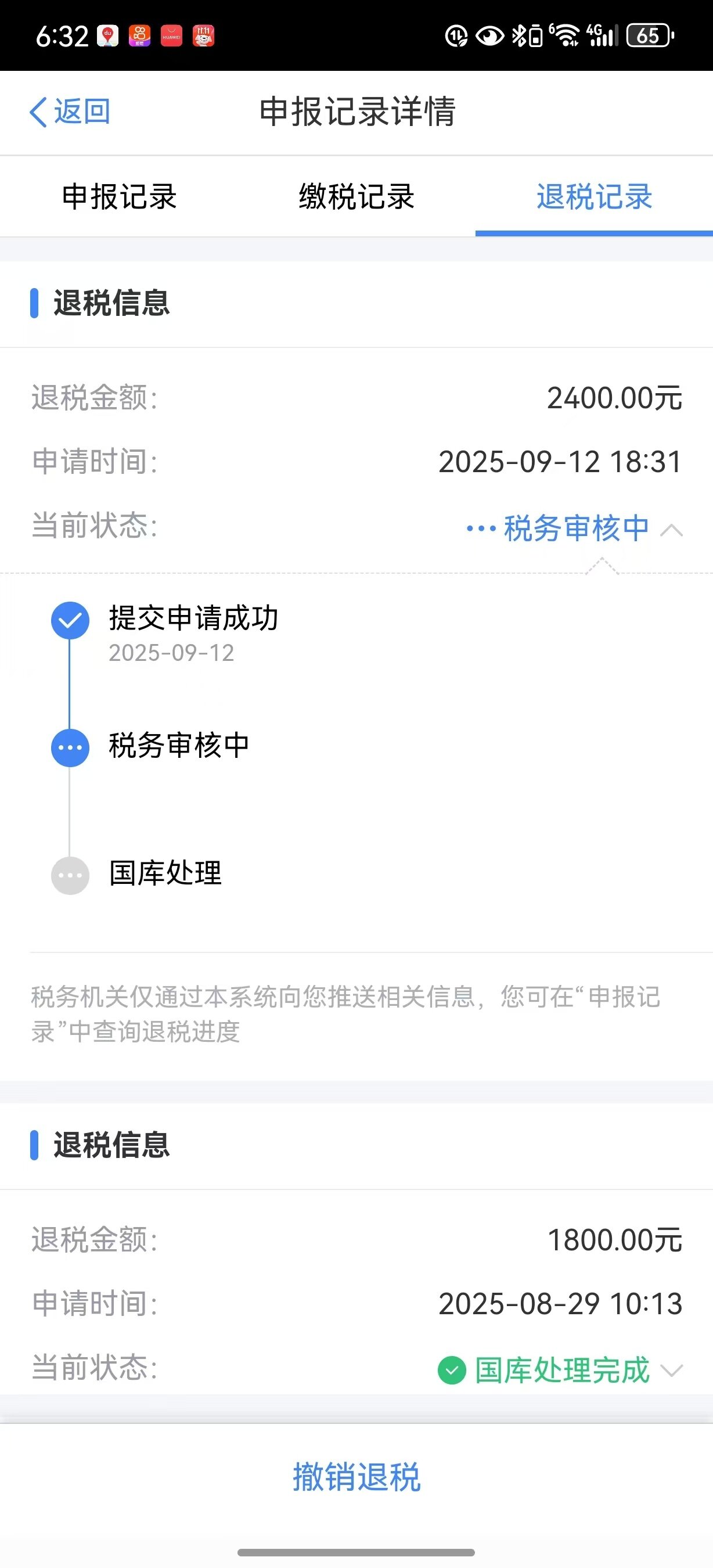This screenshot has width=713, height=1568.
Task: Expand the 国库处理完成 status details
Action: 671,1371
